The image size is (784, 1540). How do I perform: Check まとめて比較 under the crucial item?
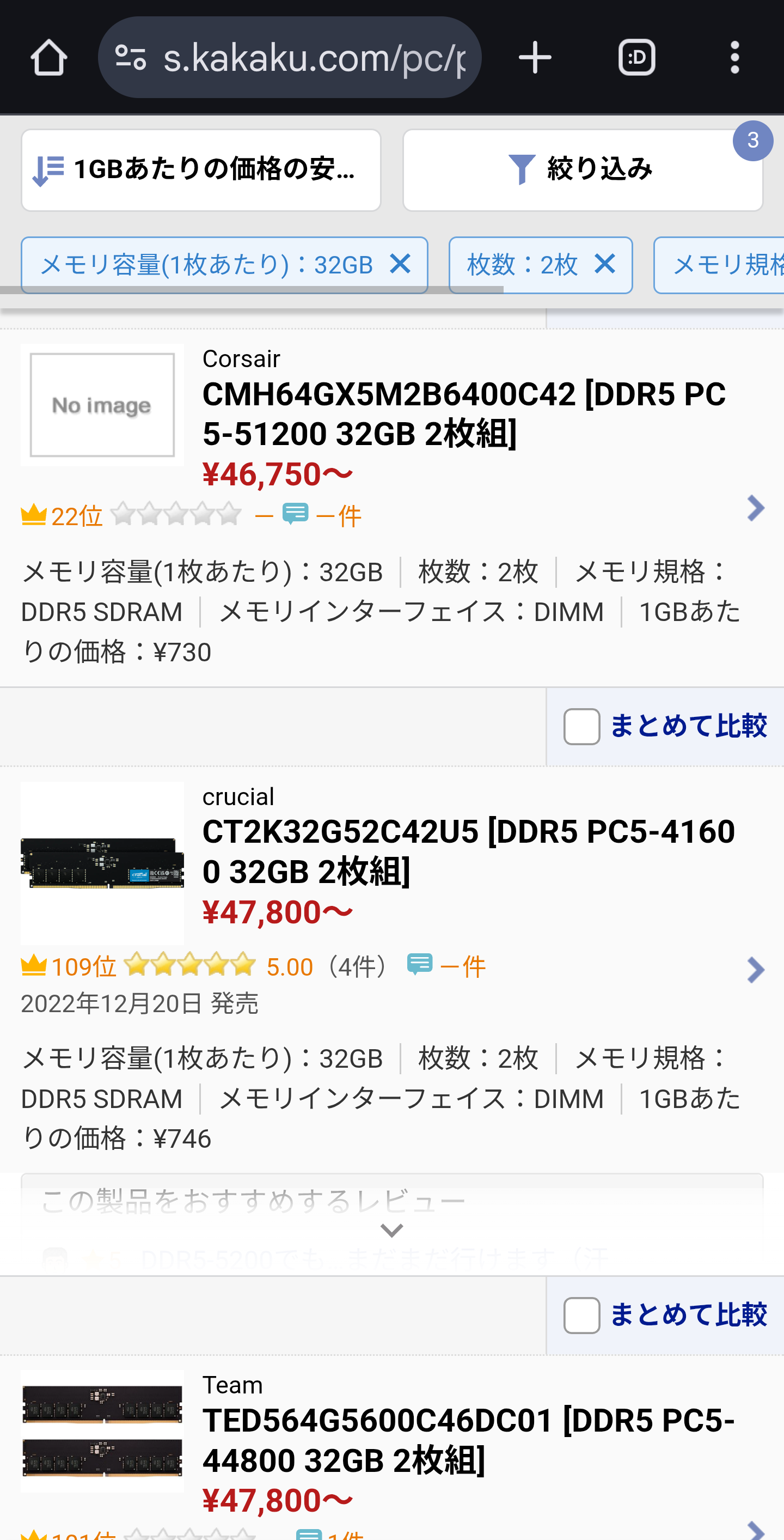coord(582,1315)
